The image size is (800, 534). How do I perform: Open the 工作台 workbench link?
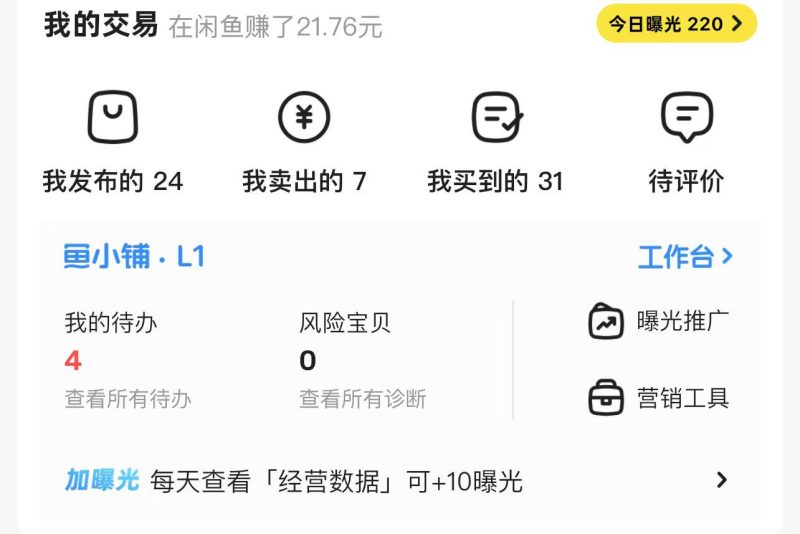pos(685,257)
